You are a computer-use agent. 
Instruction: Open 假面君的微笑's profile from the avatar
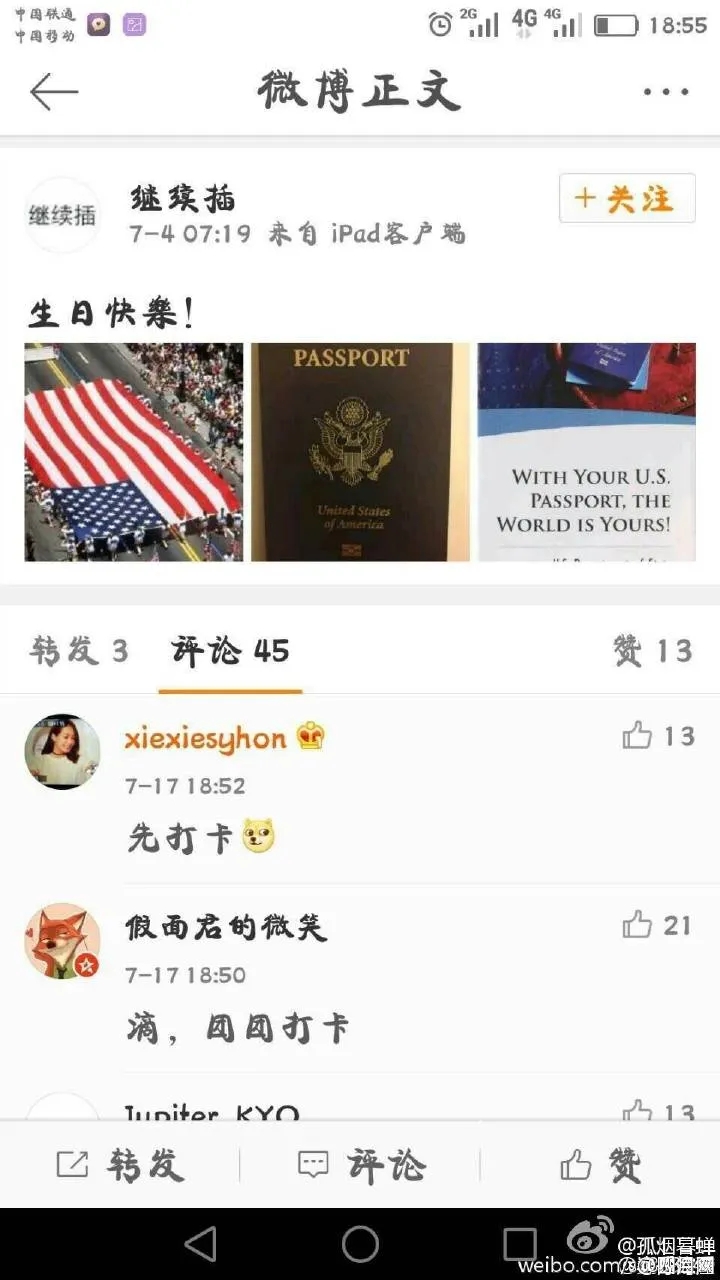(62, 941)
